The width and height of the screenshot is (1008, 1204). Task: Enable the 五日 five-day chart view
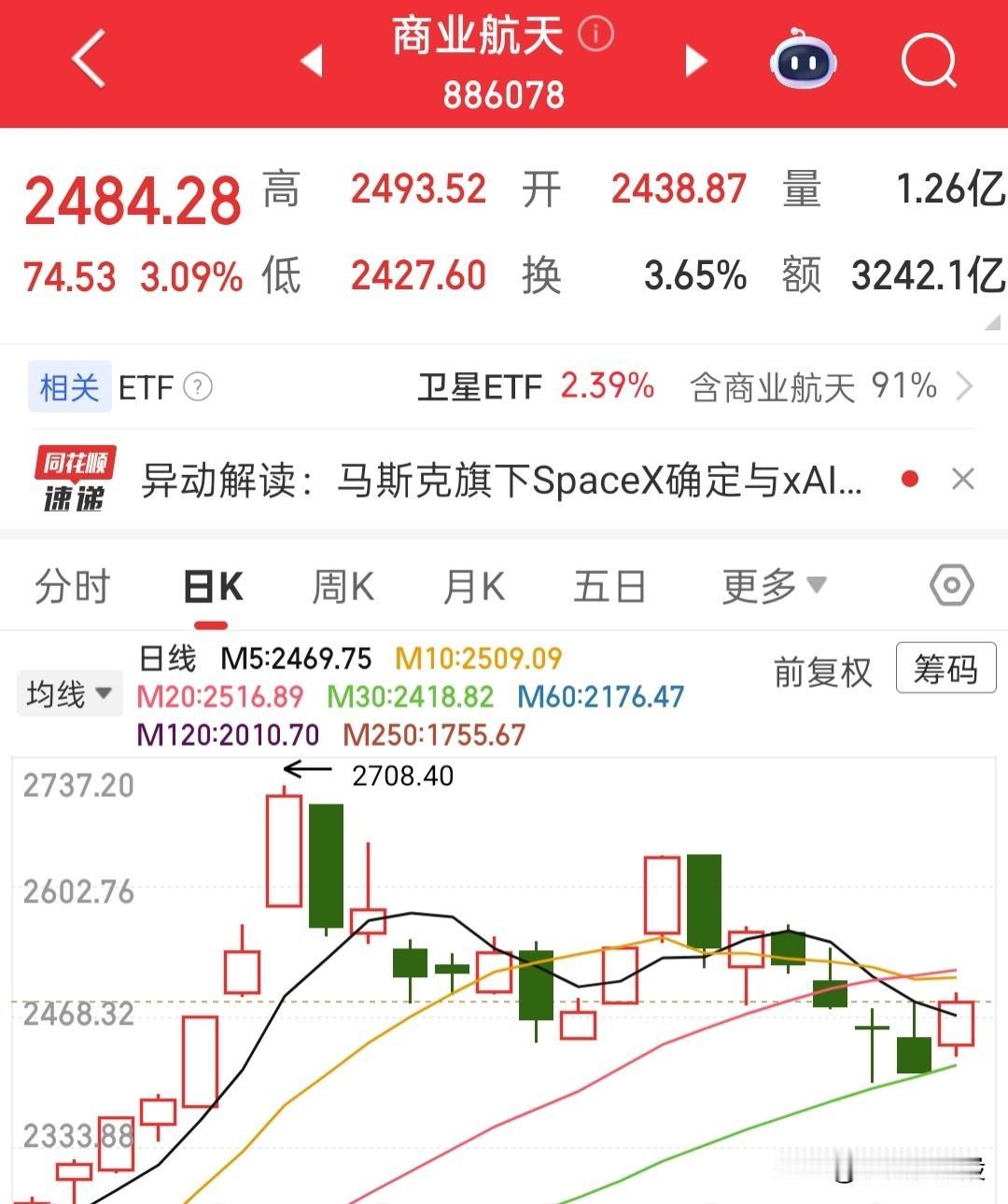609,585
